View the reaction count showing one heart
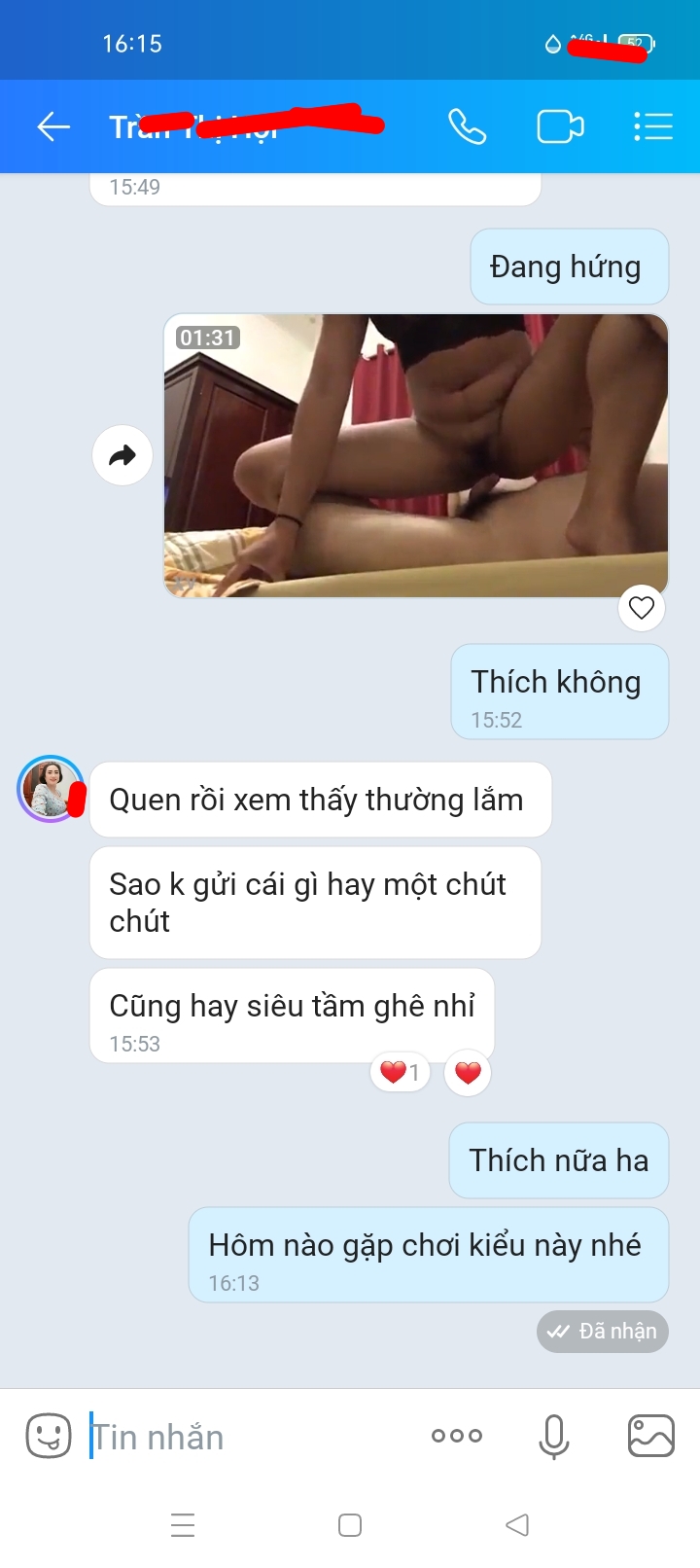The height and width of the screenshot is (1568, 700). (400, 1073)
